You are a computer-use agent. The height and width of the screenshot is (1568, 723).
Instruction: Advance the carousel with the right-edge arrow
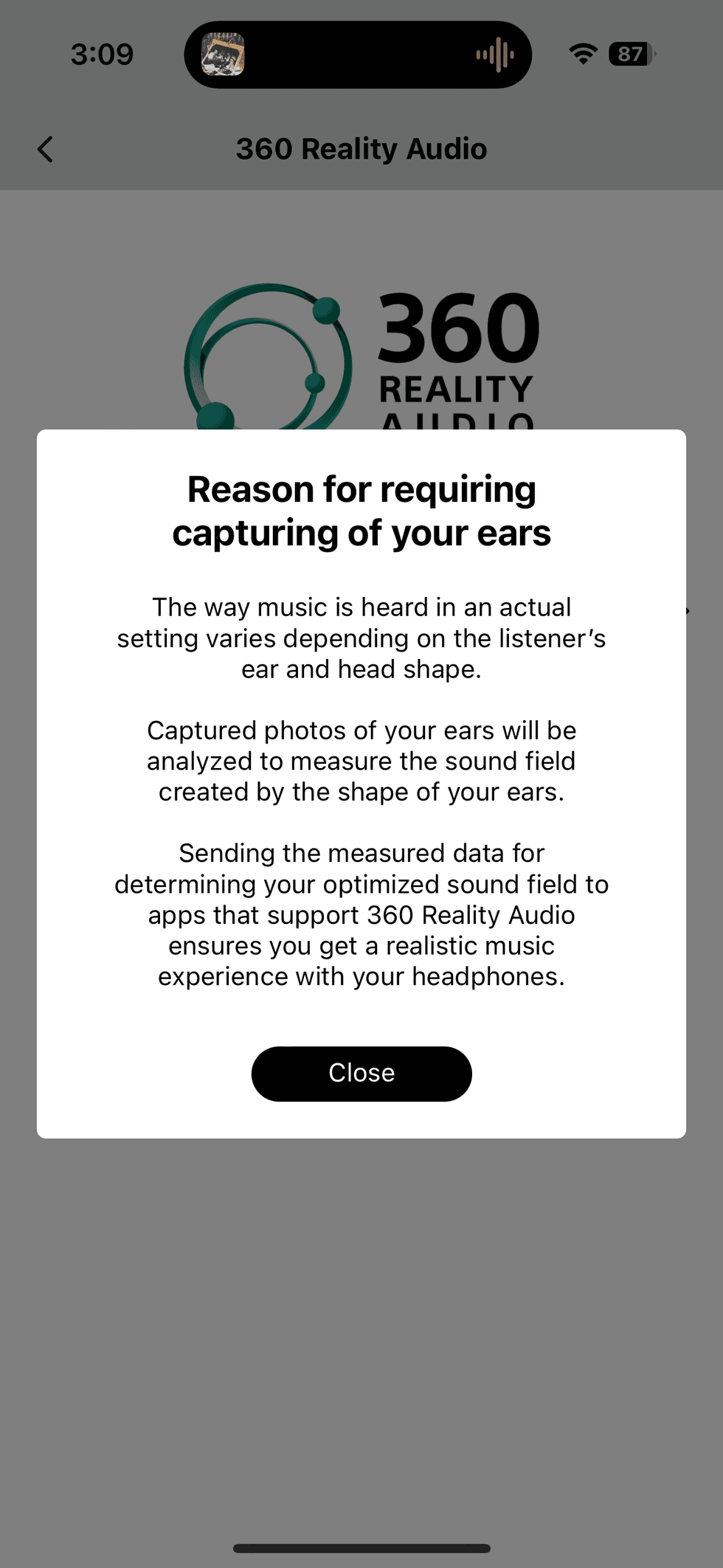689,610
